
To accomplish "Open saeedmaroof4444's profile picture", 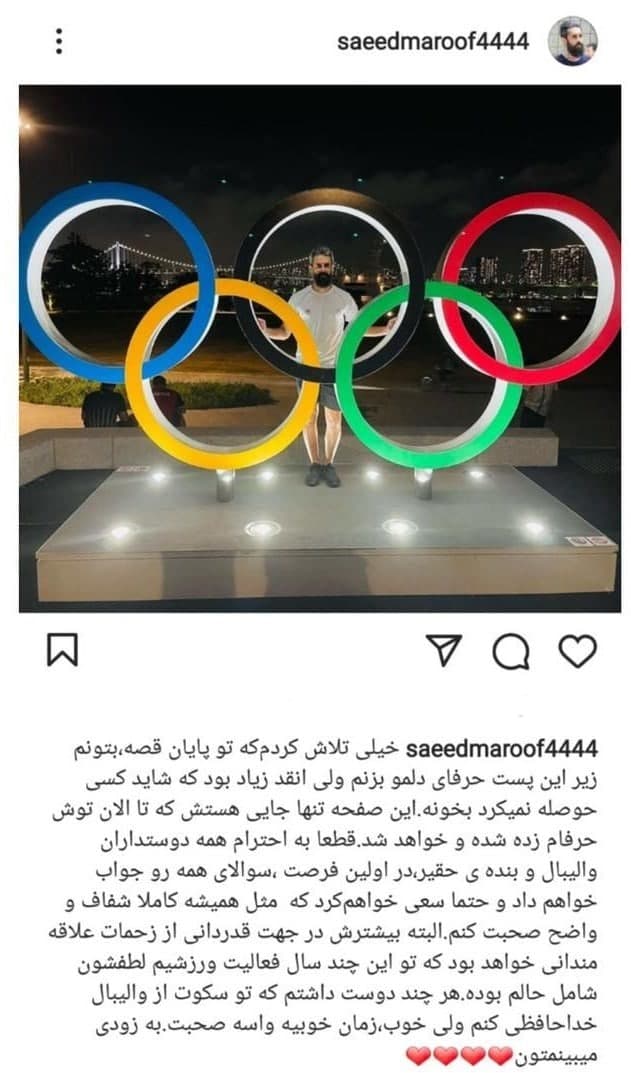I will pyautogui.click(x=573, y=41).
